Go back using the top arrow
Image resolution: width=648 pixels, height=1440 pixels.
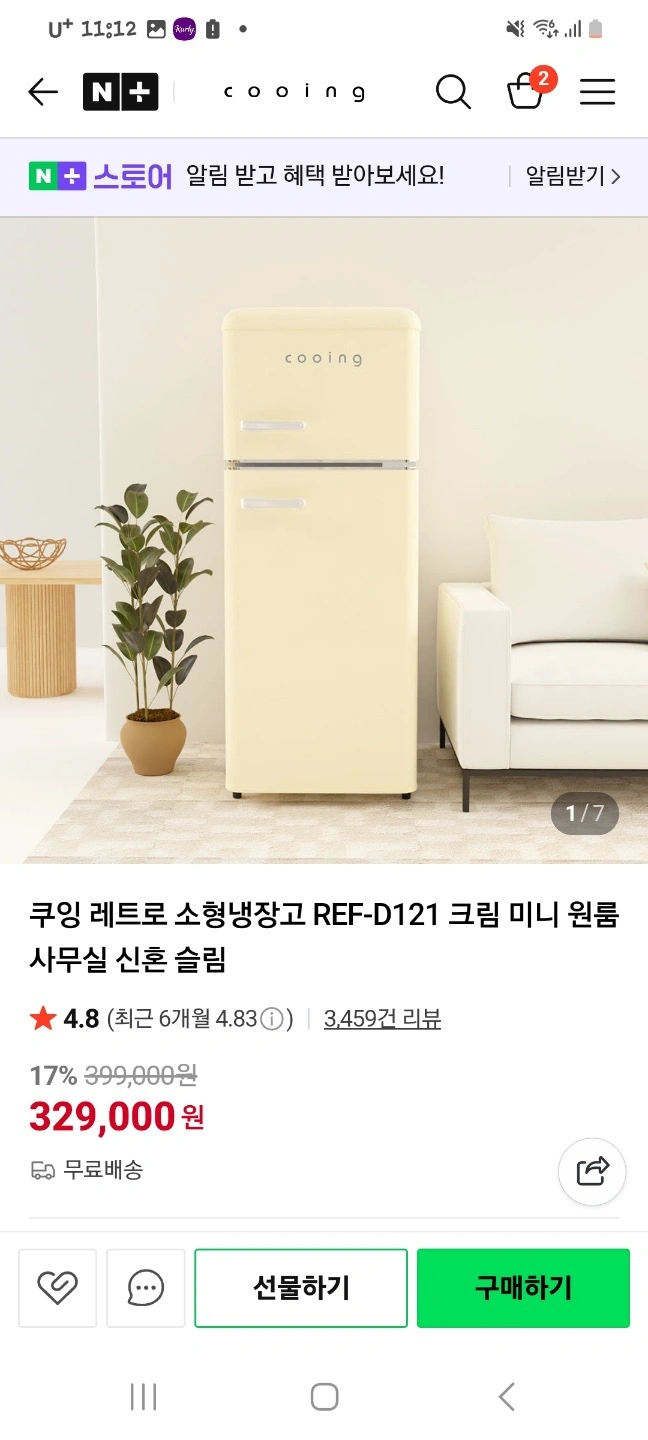click(43, 93)
